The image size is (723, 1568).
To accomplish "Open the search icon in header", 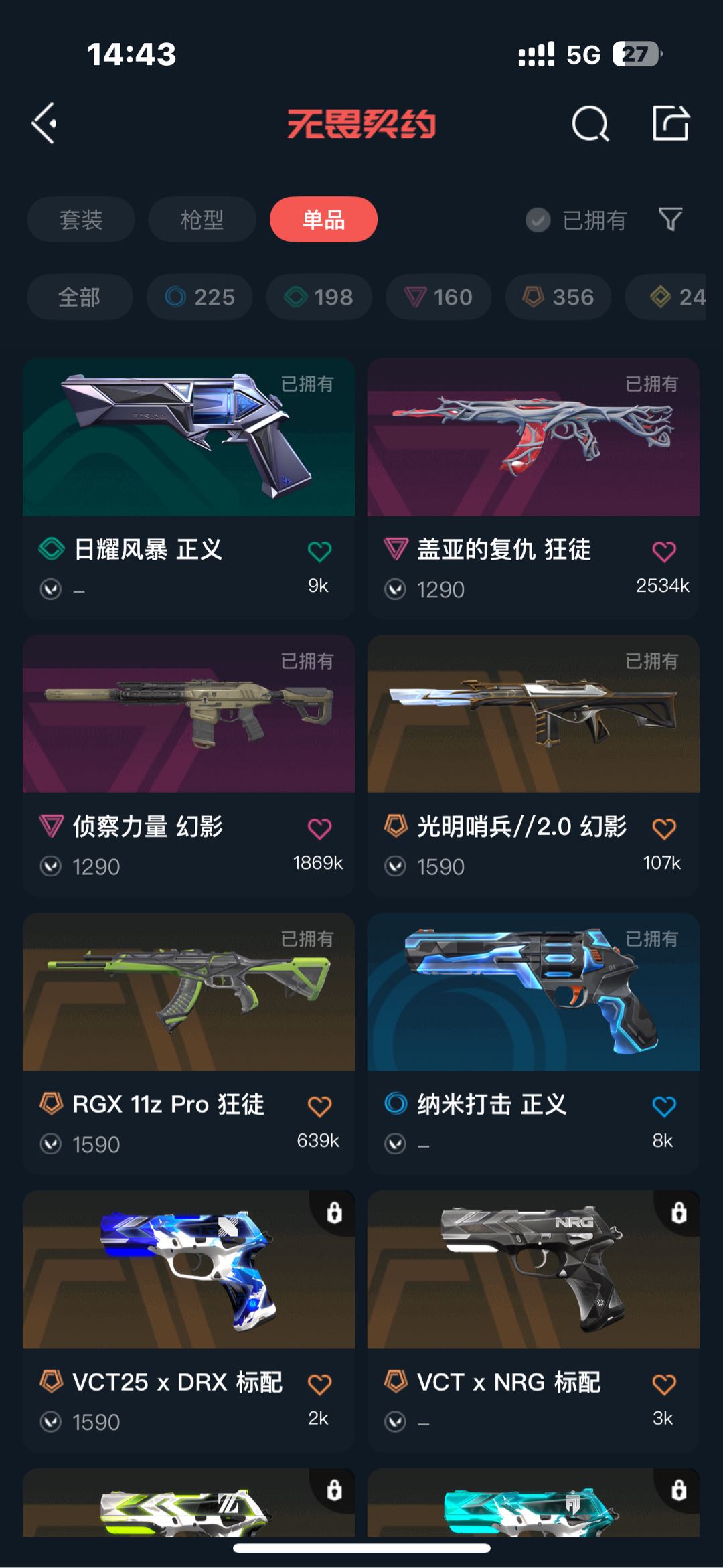I will [590, 124].
